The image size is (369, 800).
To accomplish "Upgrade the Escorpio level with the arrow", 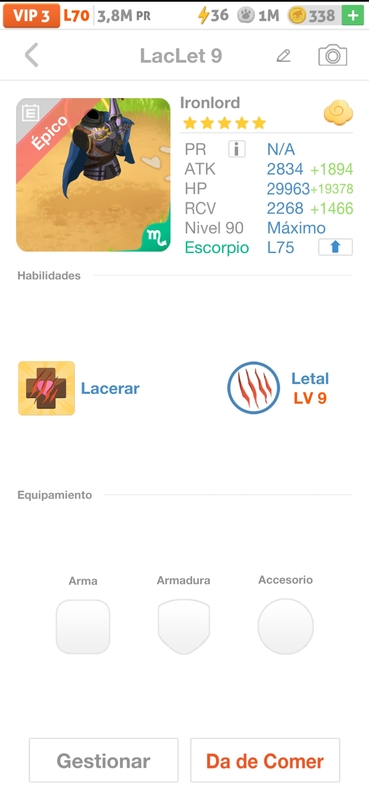I will pyautogui.click(x=335, y=247).
